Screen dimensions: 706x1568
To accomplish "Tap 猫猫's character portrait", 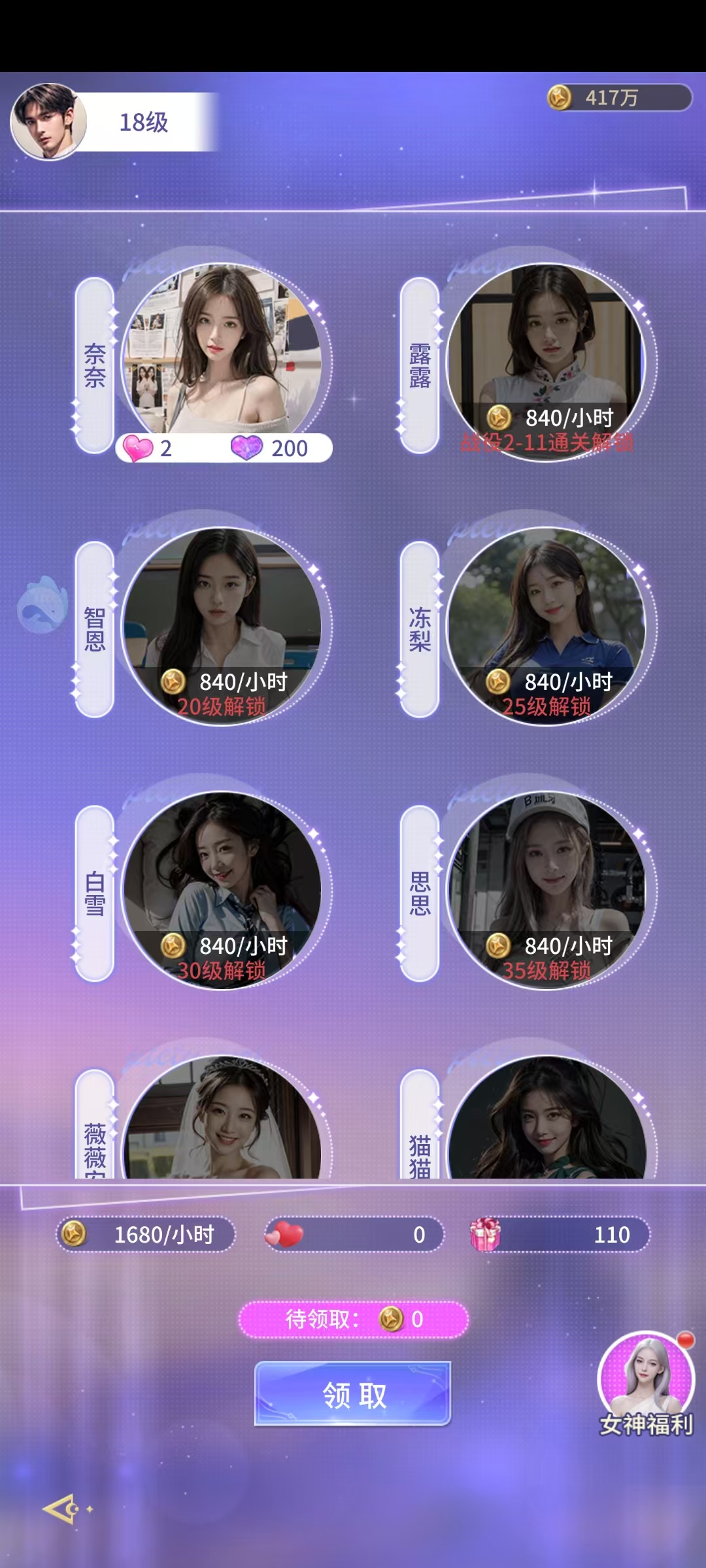I will coord(546,1120).
